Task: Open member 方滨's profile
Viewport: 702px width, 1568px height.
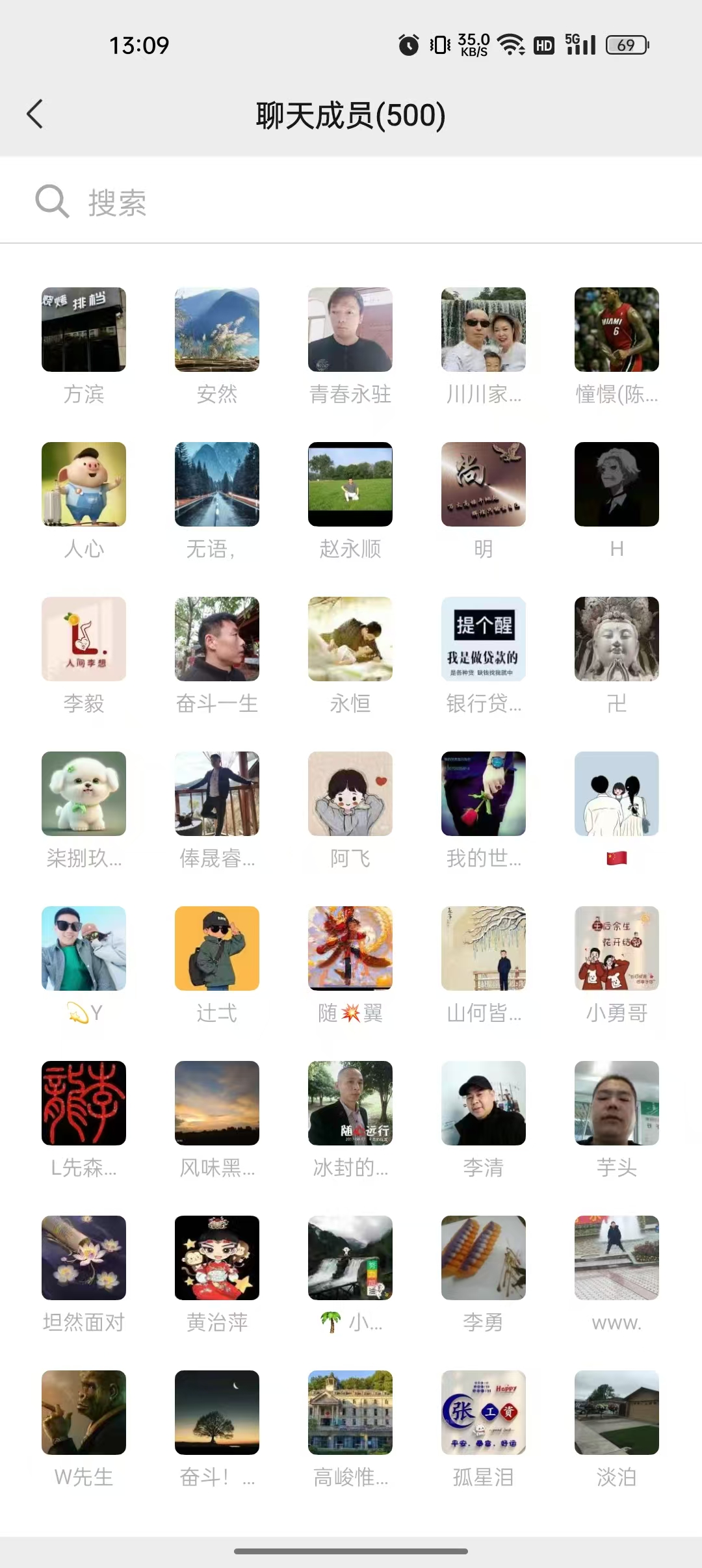Action: [84, 330]
